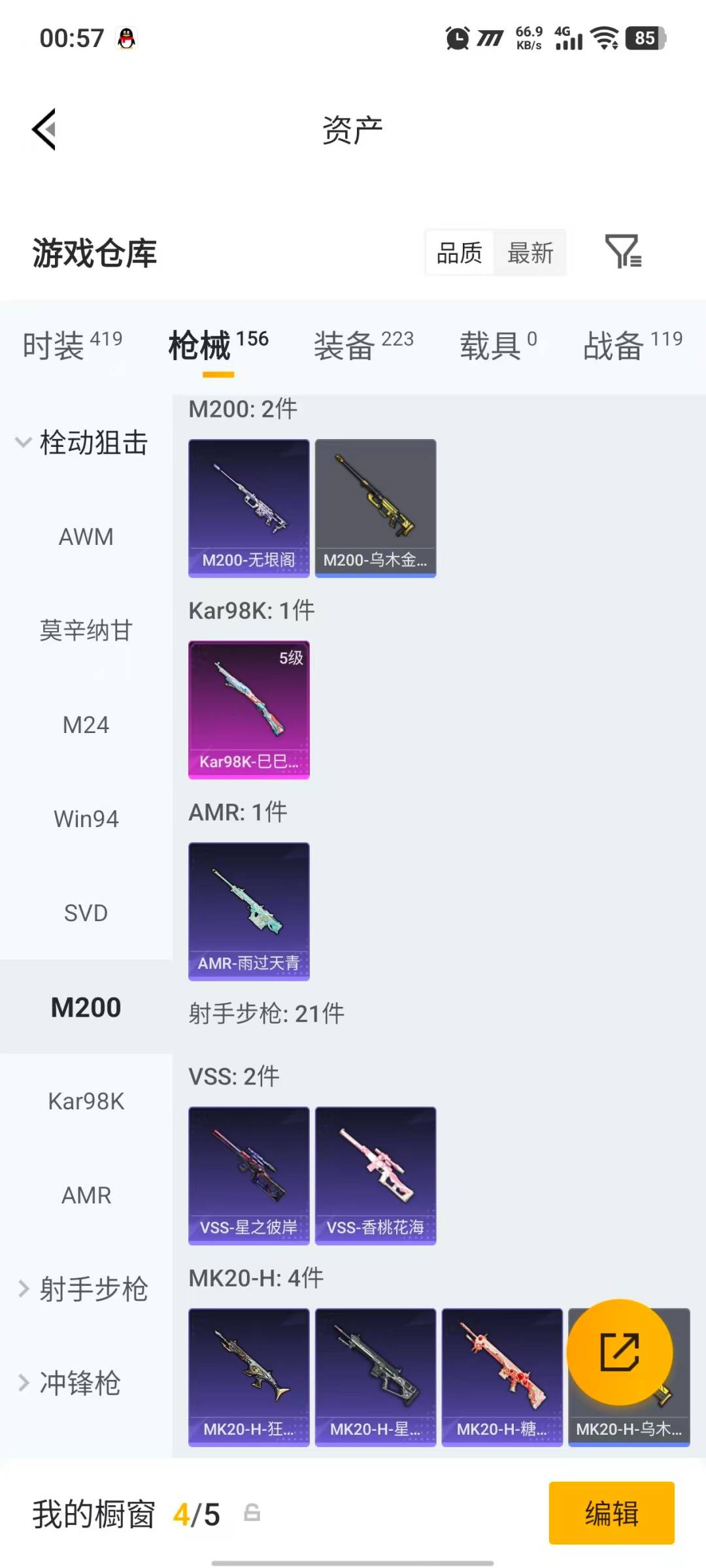Switch sorting to 品质

coord(459,252)
